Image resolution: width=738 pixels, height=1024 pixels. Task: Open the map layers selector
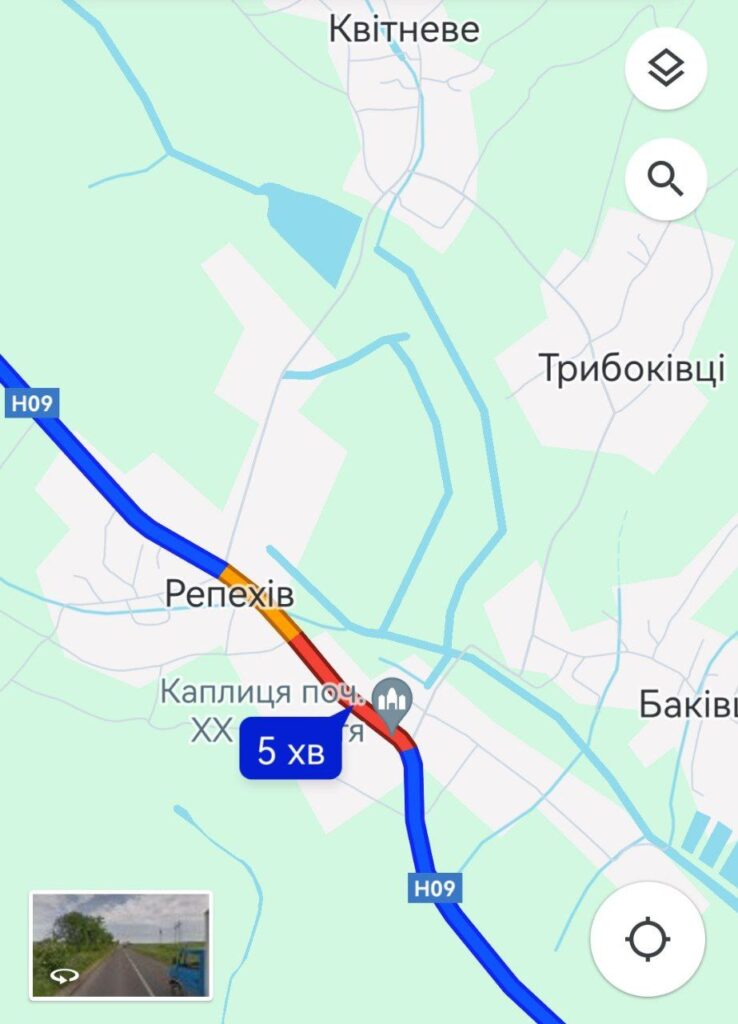coord(665,69)
